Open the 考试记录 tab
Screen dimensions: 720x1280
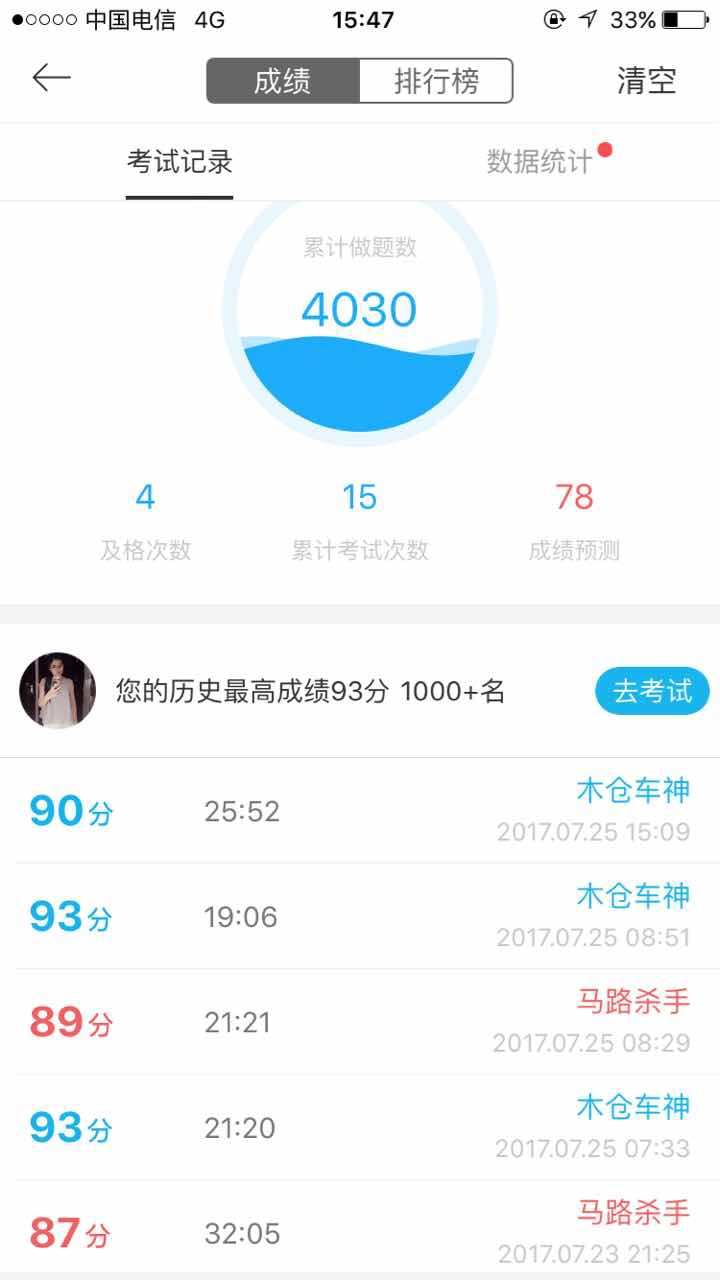tap(180, 162)
